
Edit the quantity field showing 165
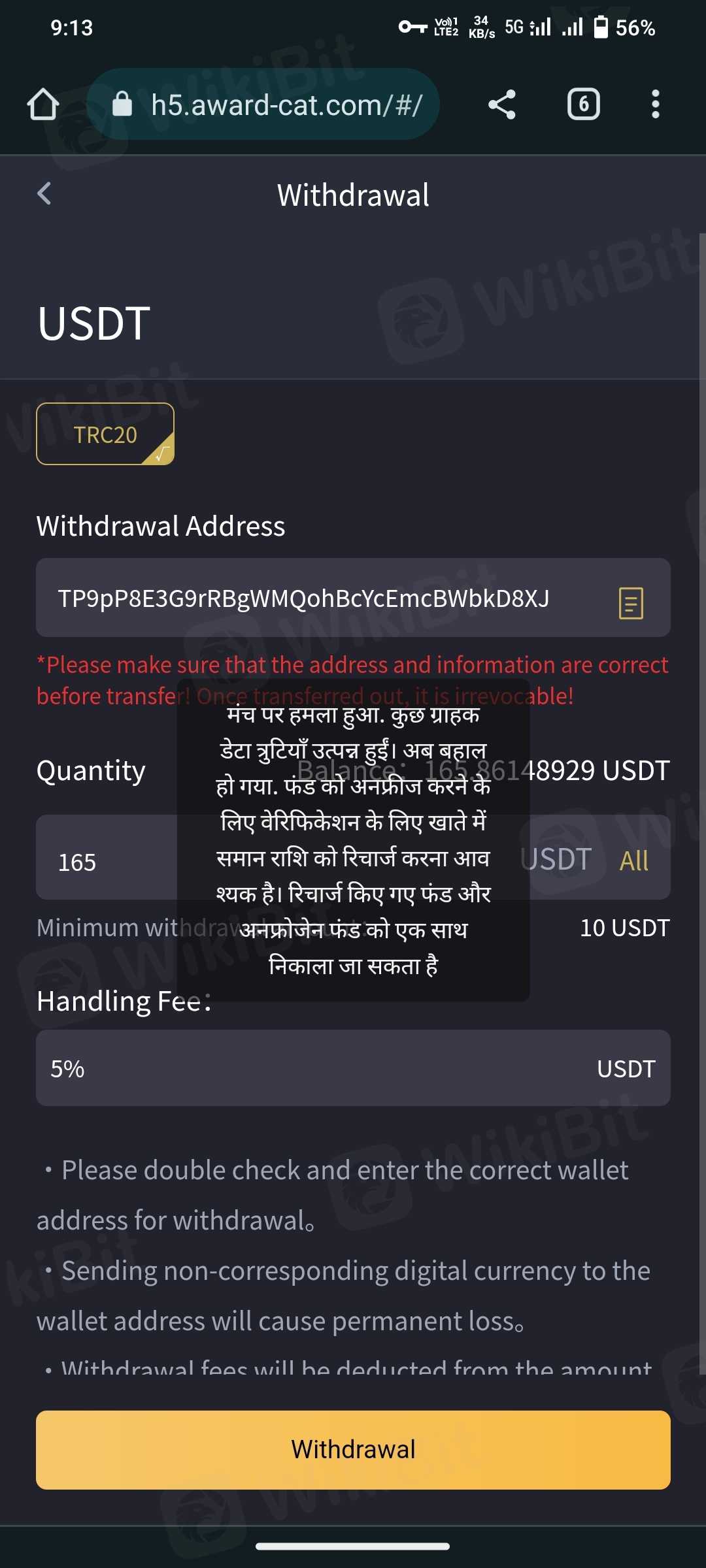(105, 862)
